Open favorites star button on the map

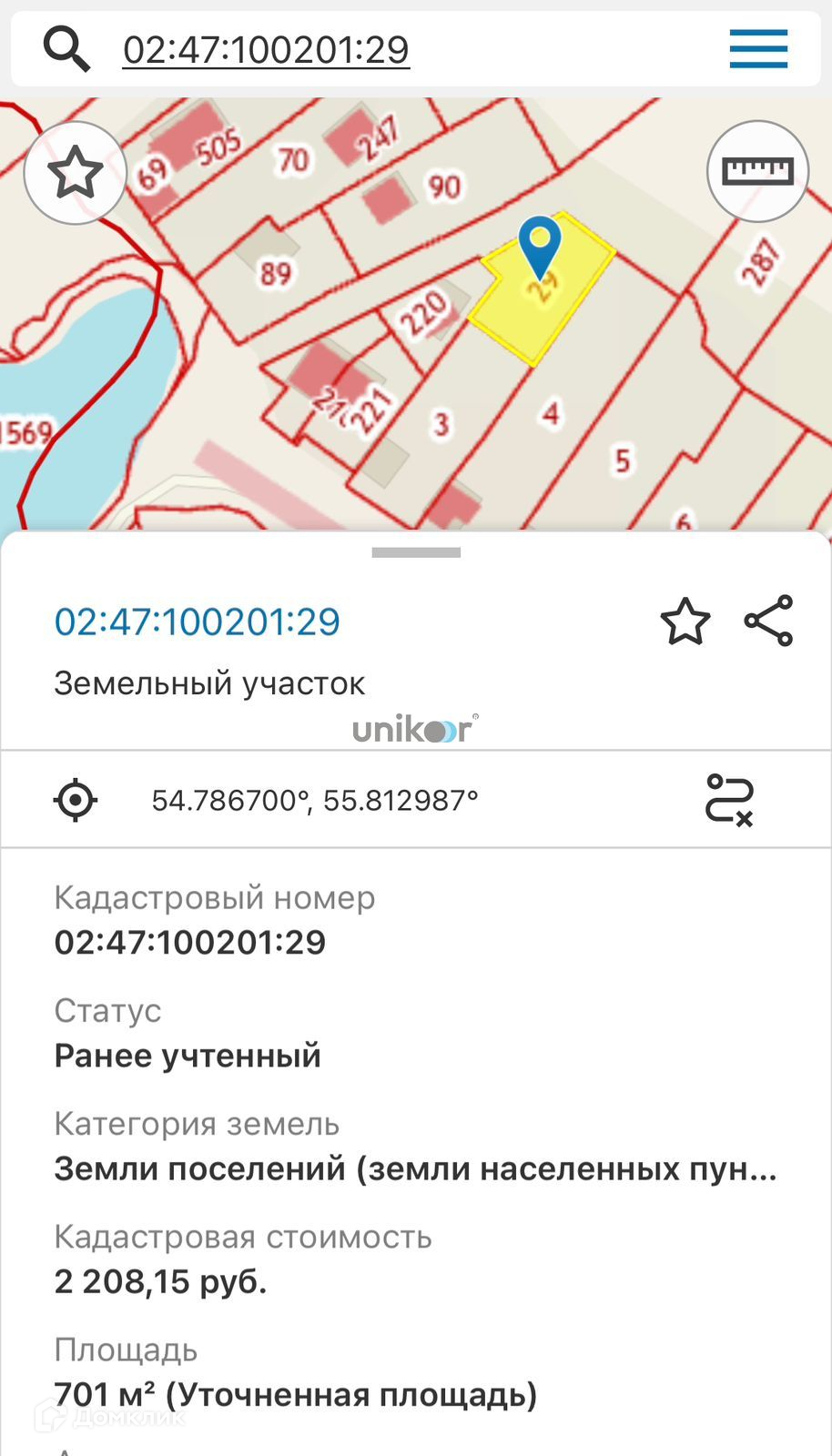(75, 173)
